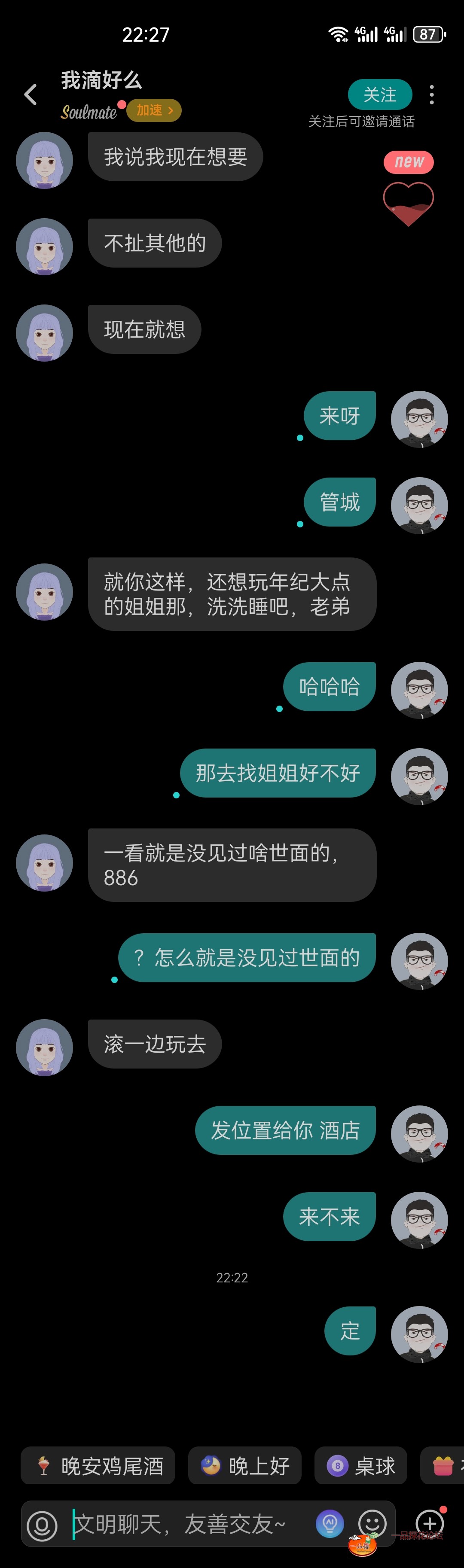Select the 桌球 game chip
This screenshot has height=1568, width=464.
coord(360,1465)
